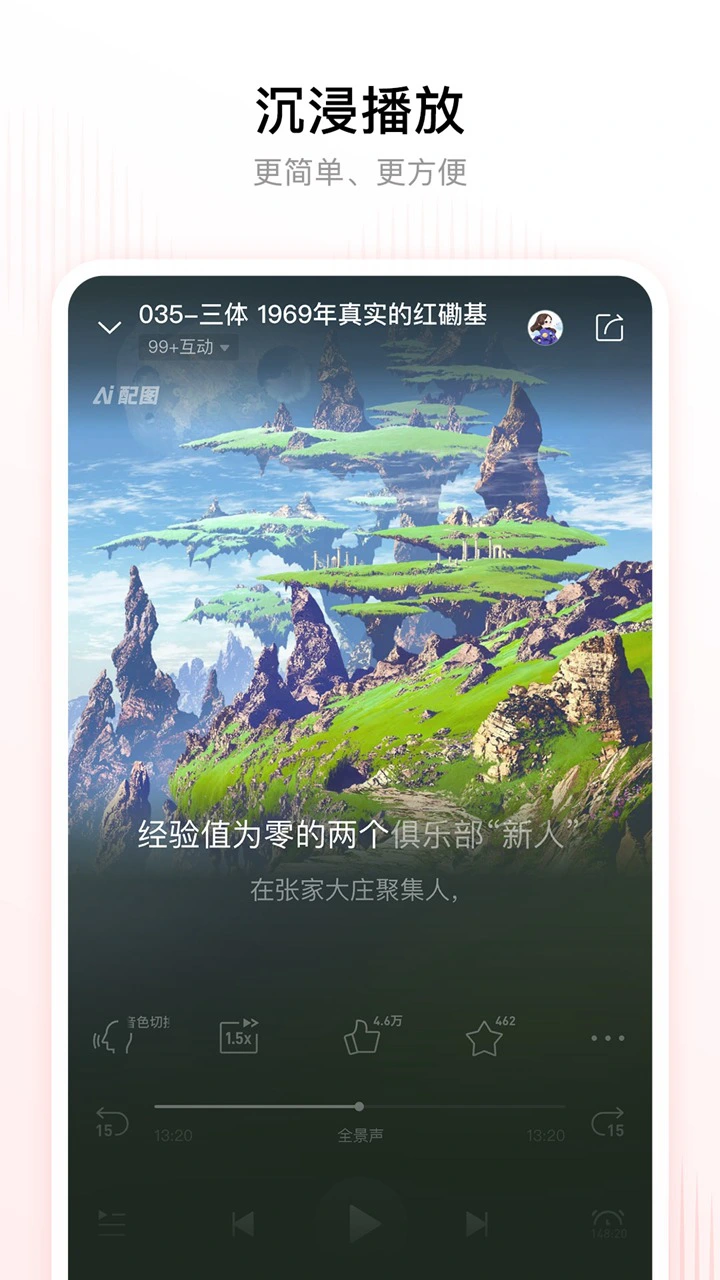Rewind playback 15 seconds
Viewport: 720px width, 1280px height.
click(110, 1122)
